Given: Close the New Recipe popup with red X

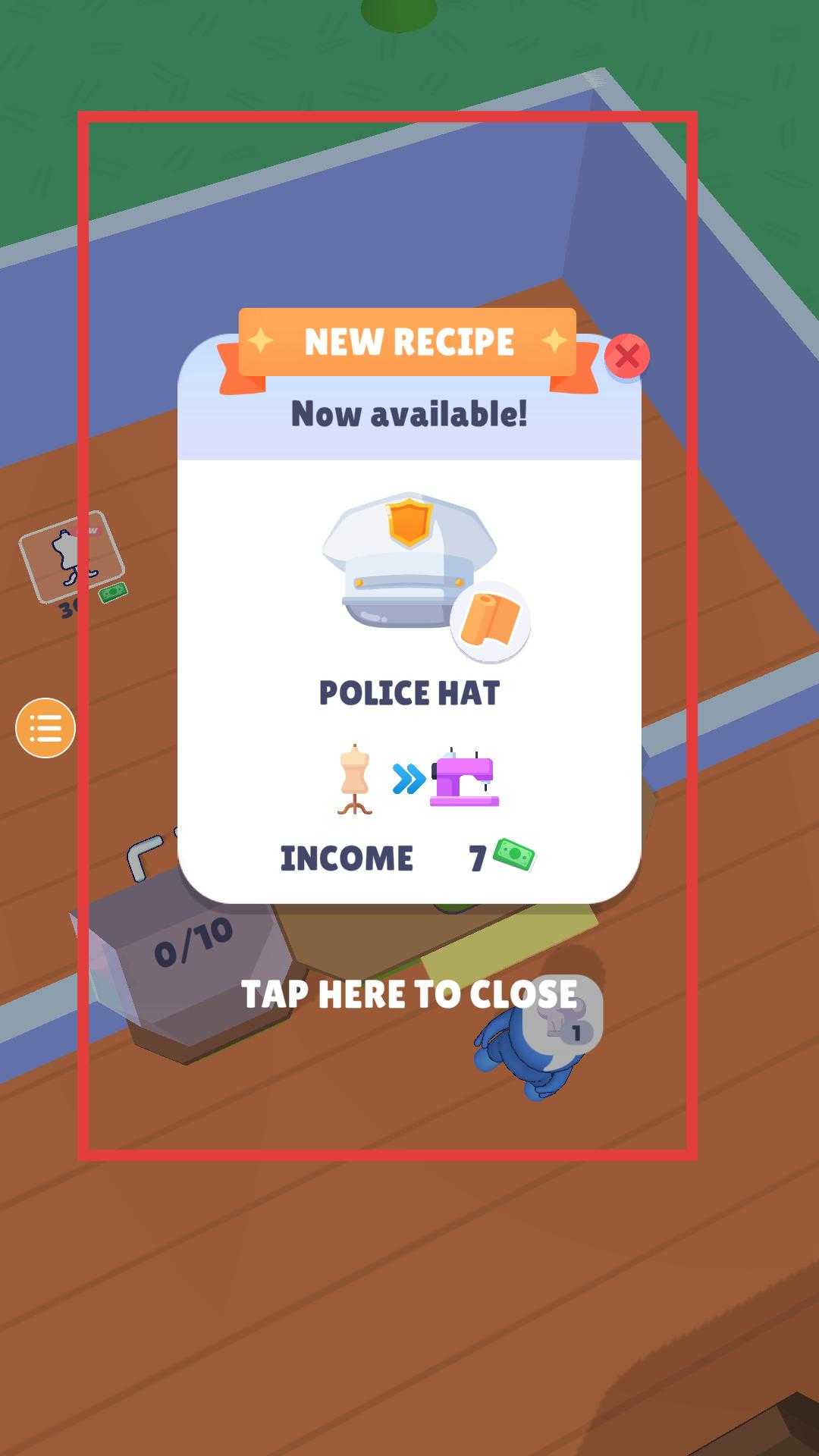Looking at the screenshot, I should 626,356.
